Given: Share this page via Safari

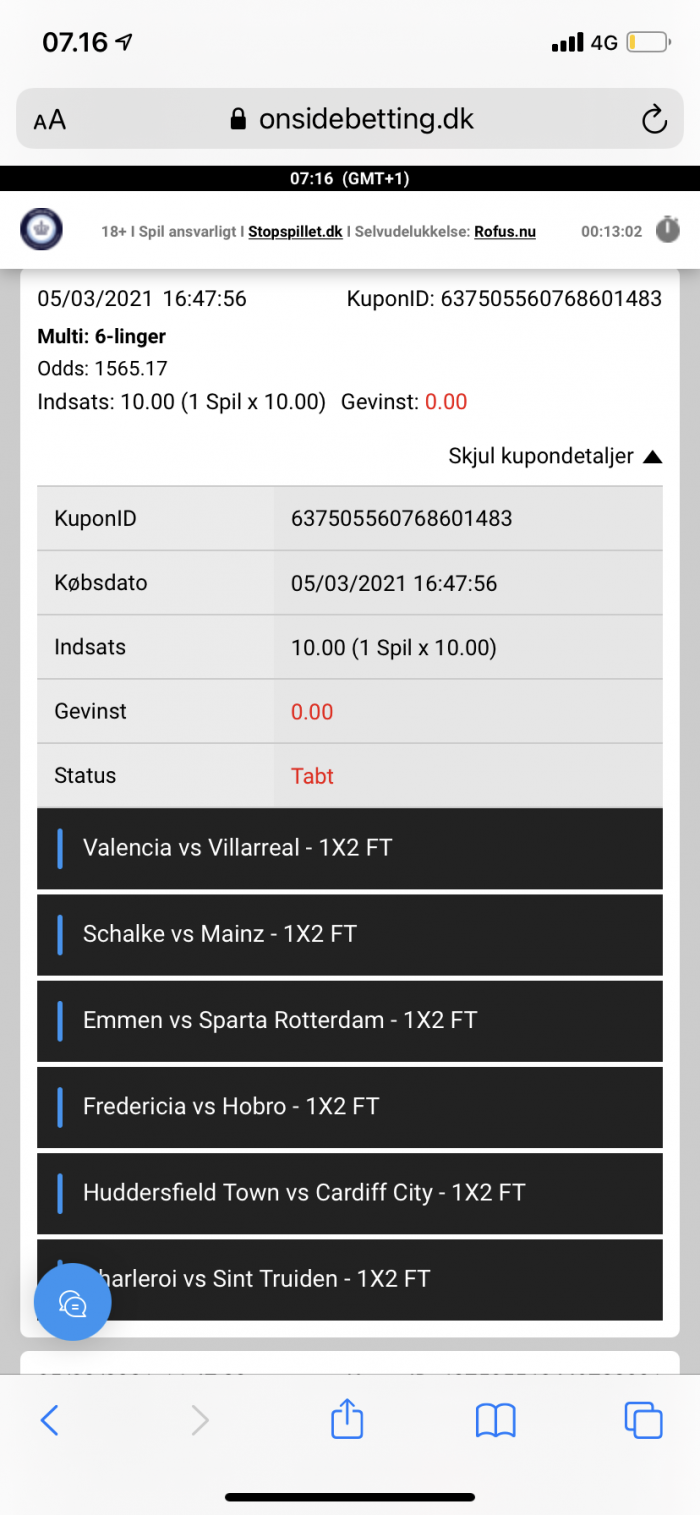Looking at the screenshot, I should (x=346, y=1418).
